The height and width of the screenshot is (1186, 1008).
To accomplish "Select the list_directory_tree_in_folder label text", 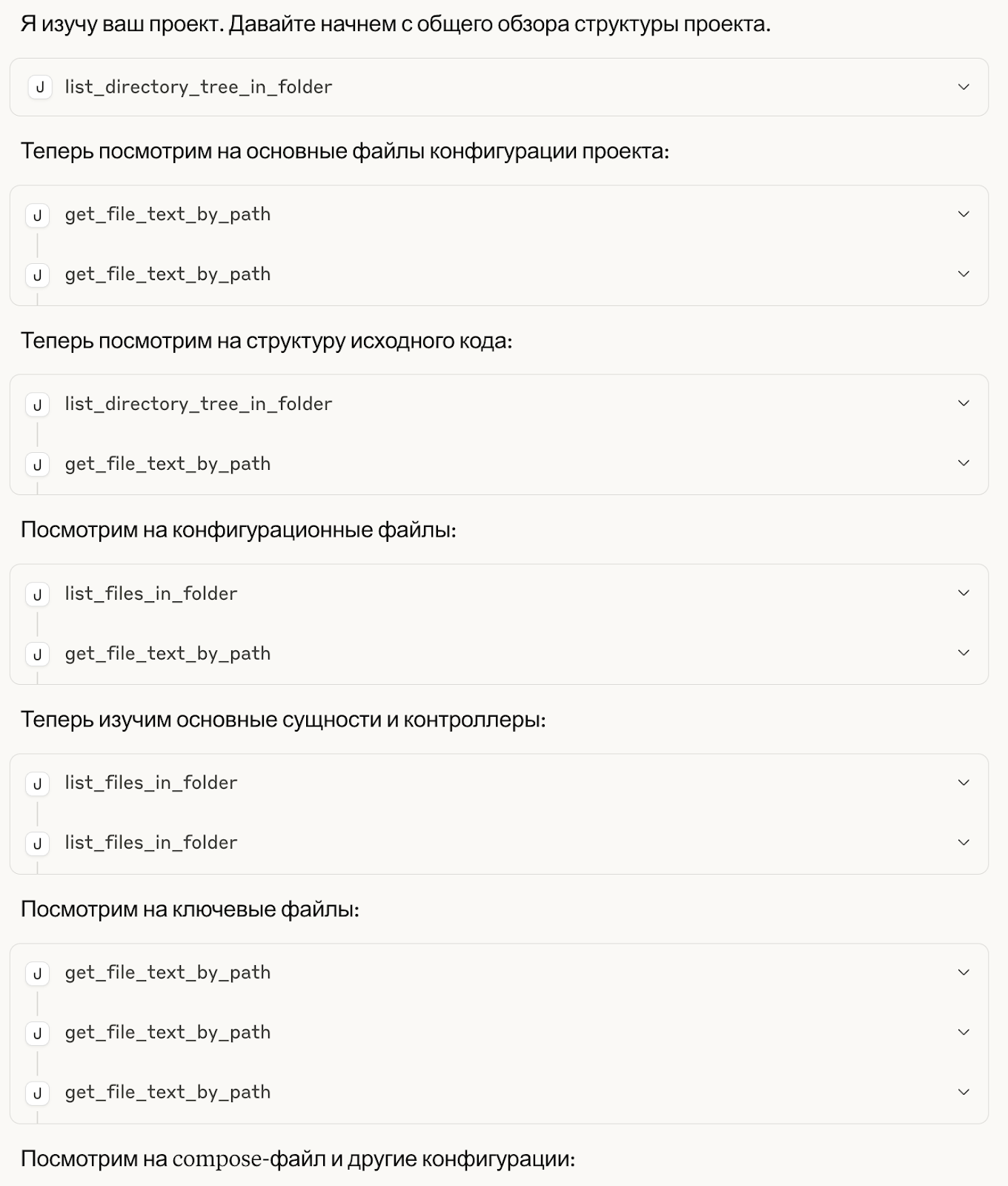I will pyautogui.click(x=197, y=87).
